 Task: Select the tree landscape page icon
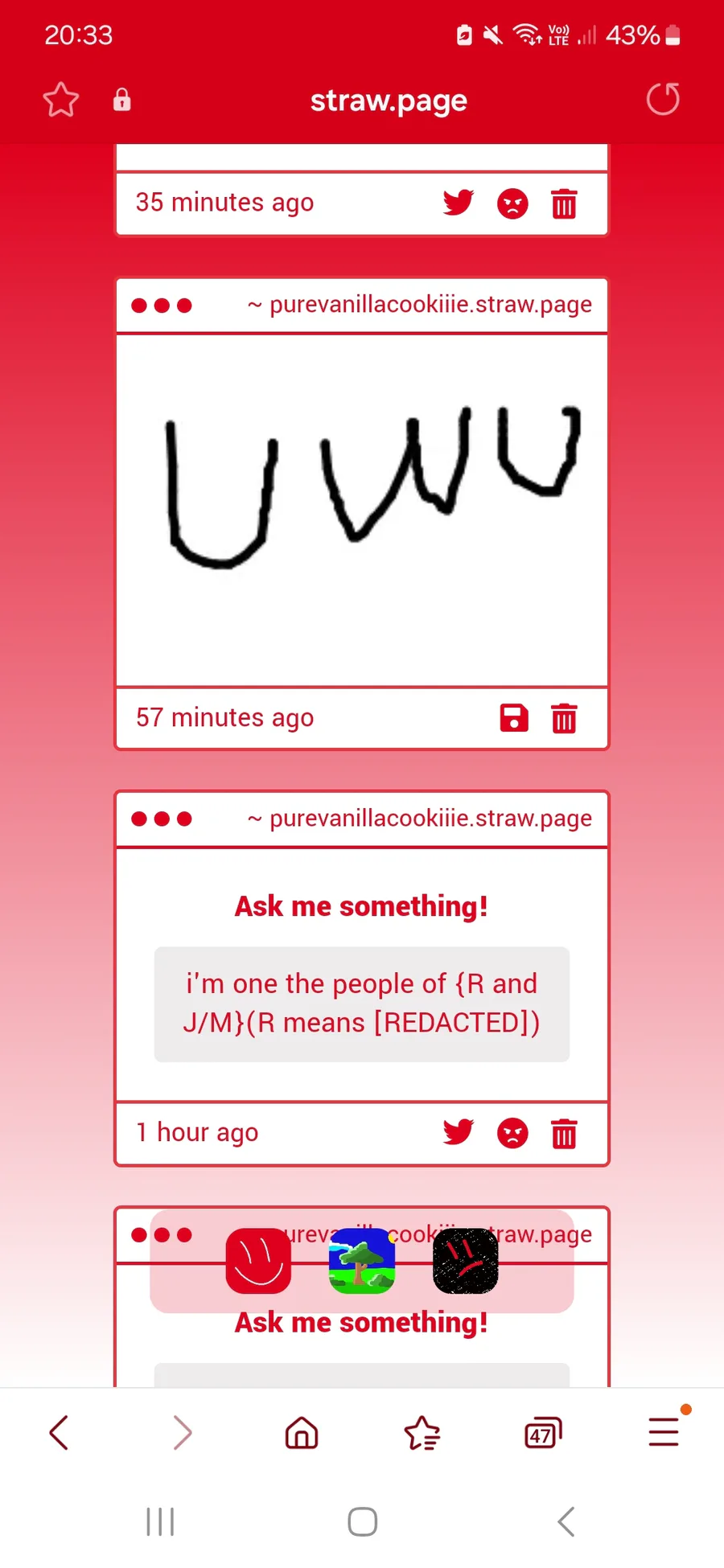[x=362, y=1261]
